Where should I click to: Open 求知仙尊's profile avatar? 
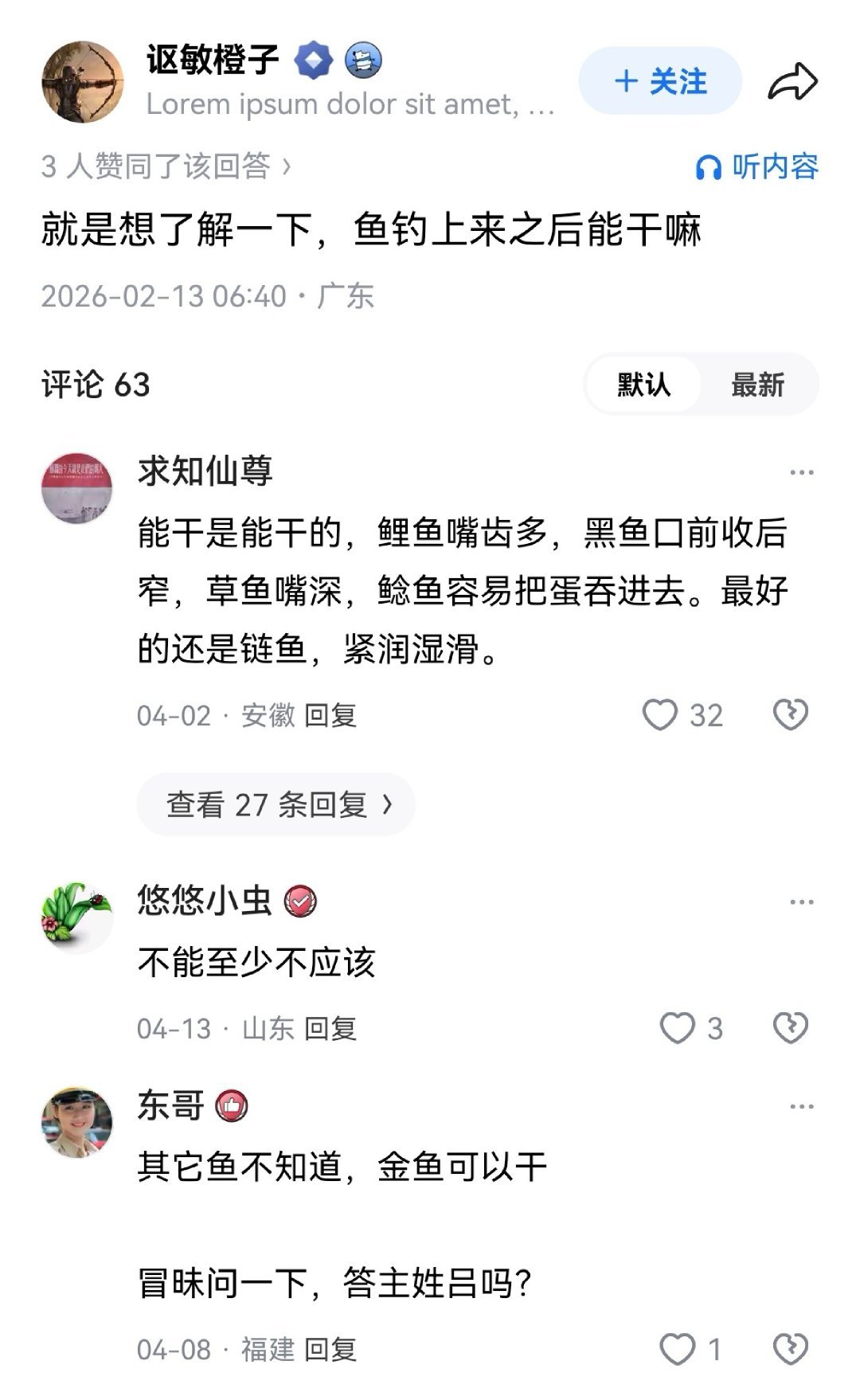coord(78,489)
